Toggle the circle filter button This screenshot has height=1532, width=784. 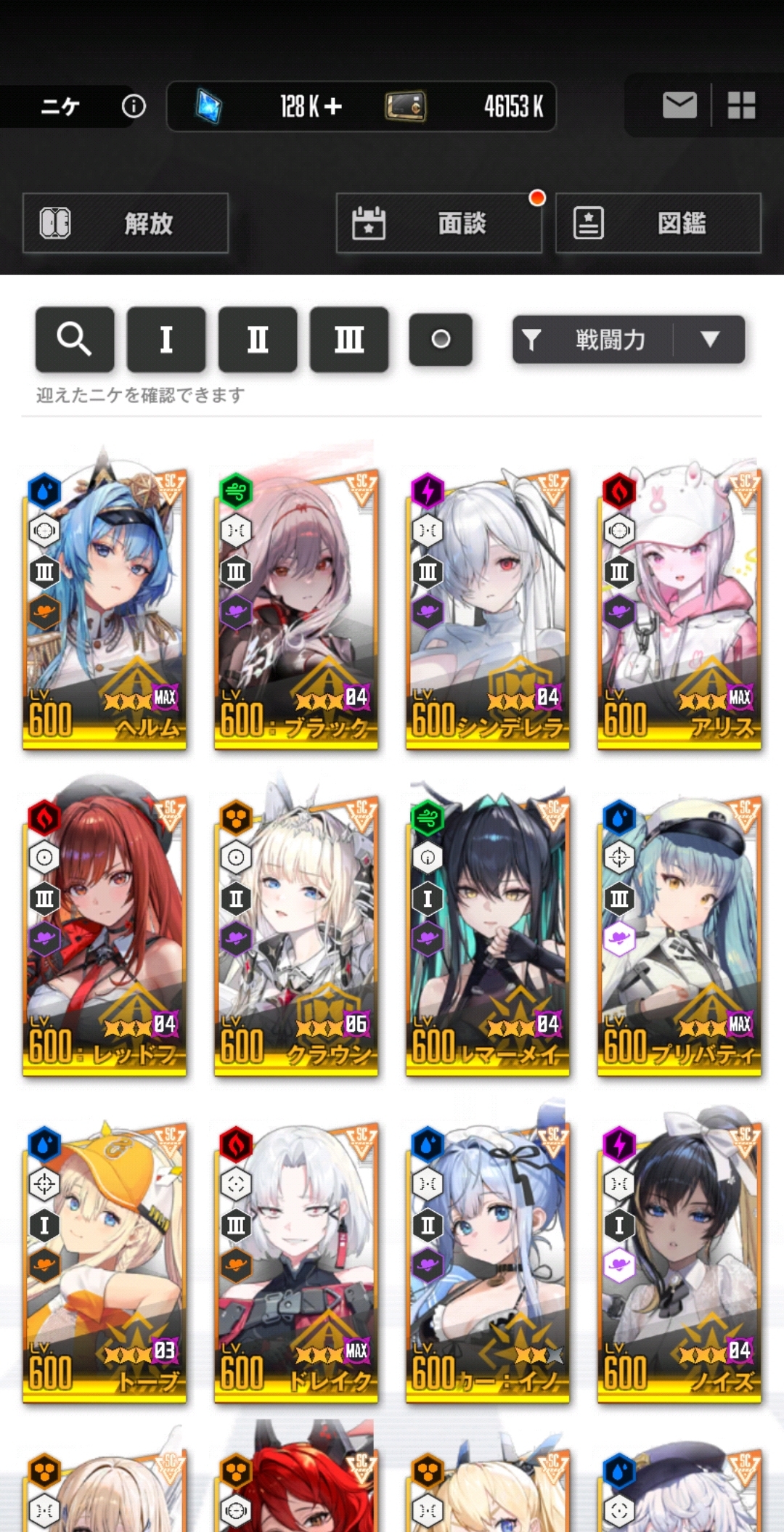(441, 339)
